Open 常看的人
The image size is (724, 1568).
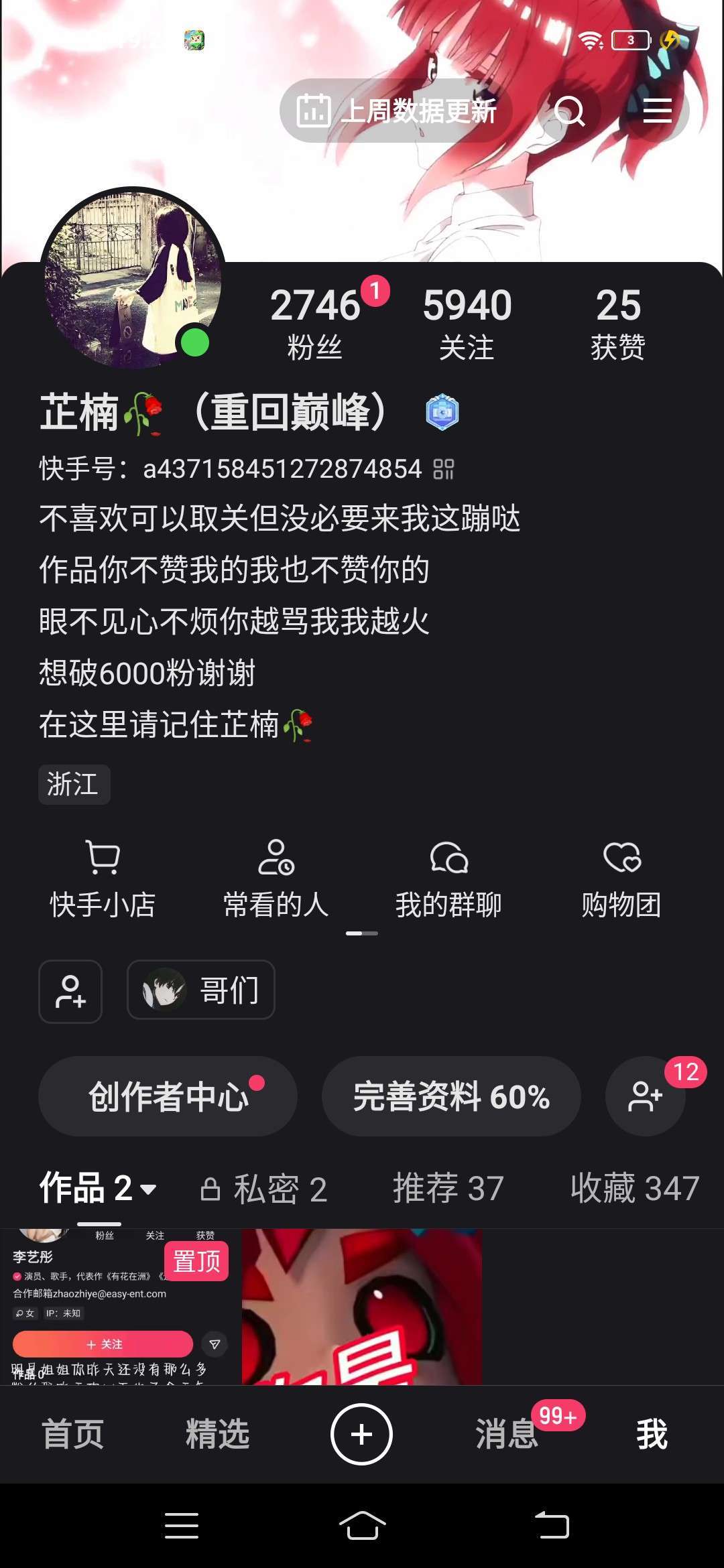point(276,878)
